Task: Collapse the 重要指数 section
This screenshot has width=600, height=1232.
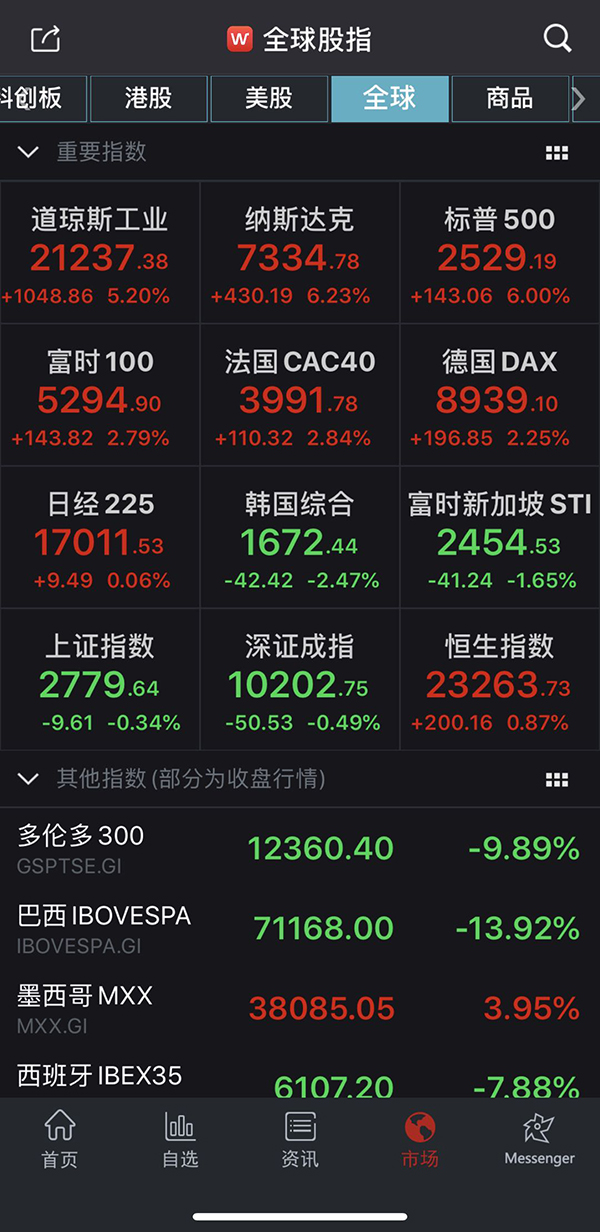Action: [28, 152]
